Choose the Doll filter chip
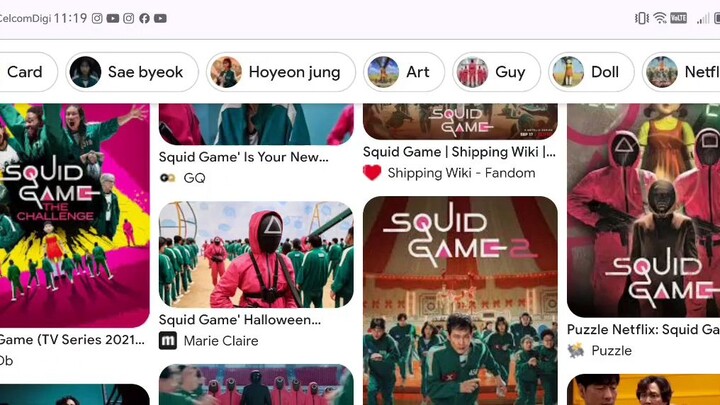Image resolution: width=720 pixels, height=405 pixels. [x=590, y=72]
